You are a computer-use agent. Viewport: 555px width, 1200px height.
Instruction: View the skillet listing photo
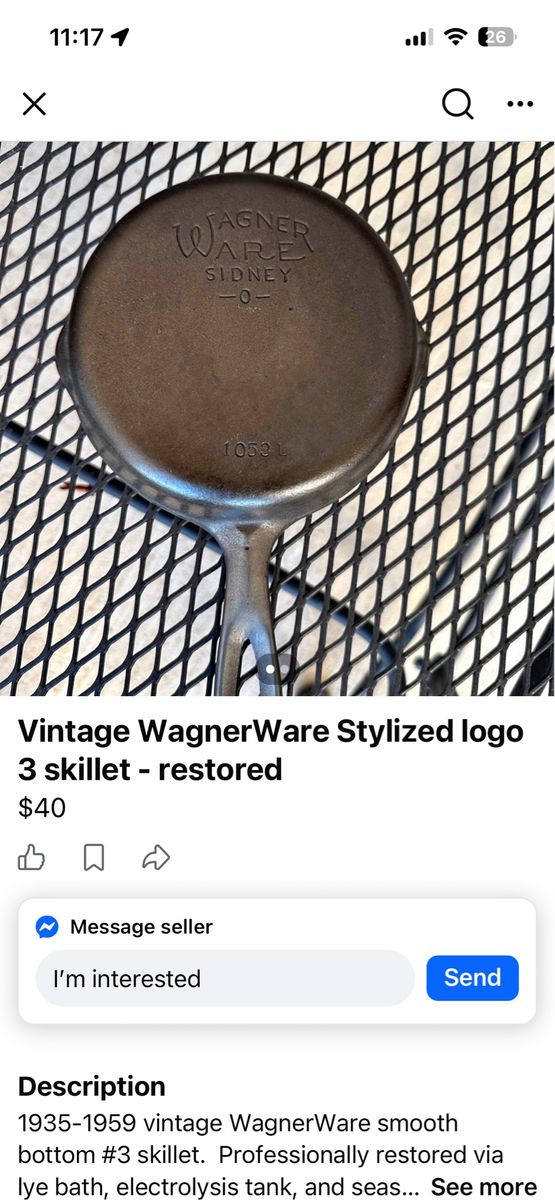coord(277,418)
